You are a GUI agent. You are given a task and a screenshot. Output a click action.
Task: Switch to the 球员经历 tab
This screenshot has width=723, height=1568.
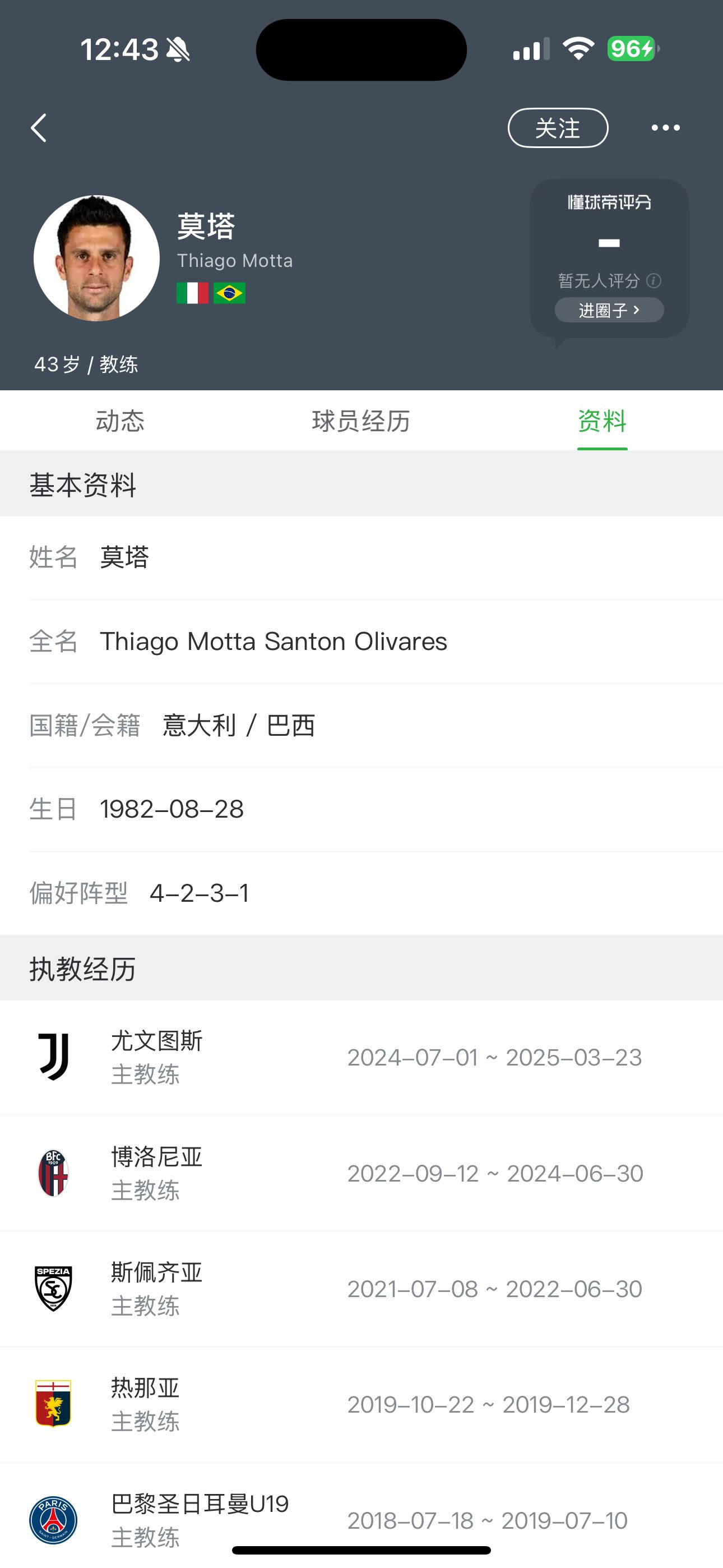361,421
